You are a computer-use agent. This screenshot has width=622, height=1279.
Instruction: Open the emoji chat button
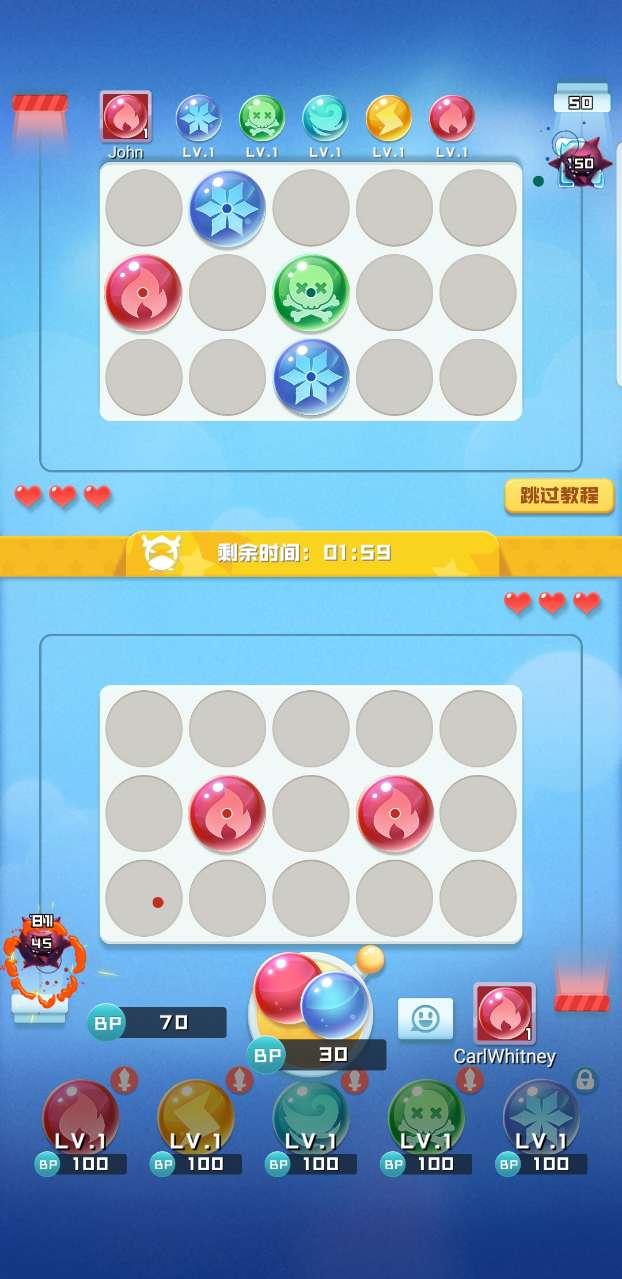click(425, 1018)
